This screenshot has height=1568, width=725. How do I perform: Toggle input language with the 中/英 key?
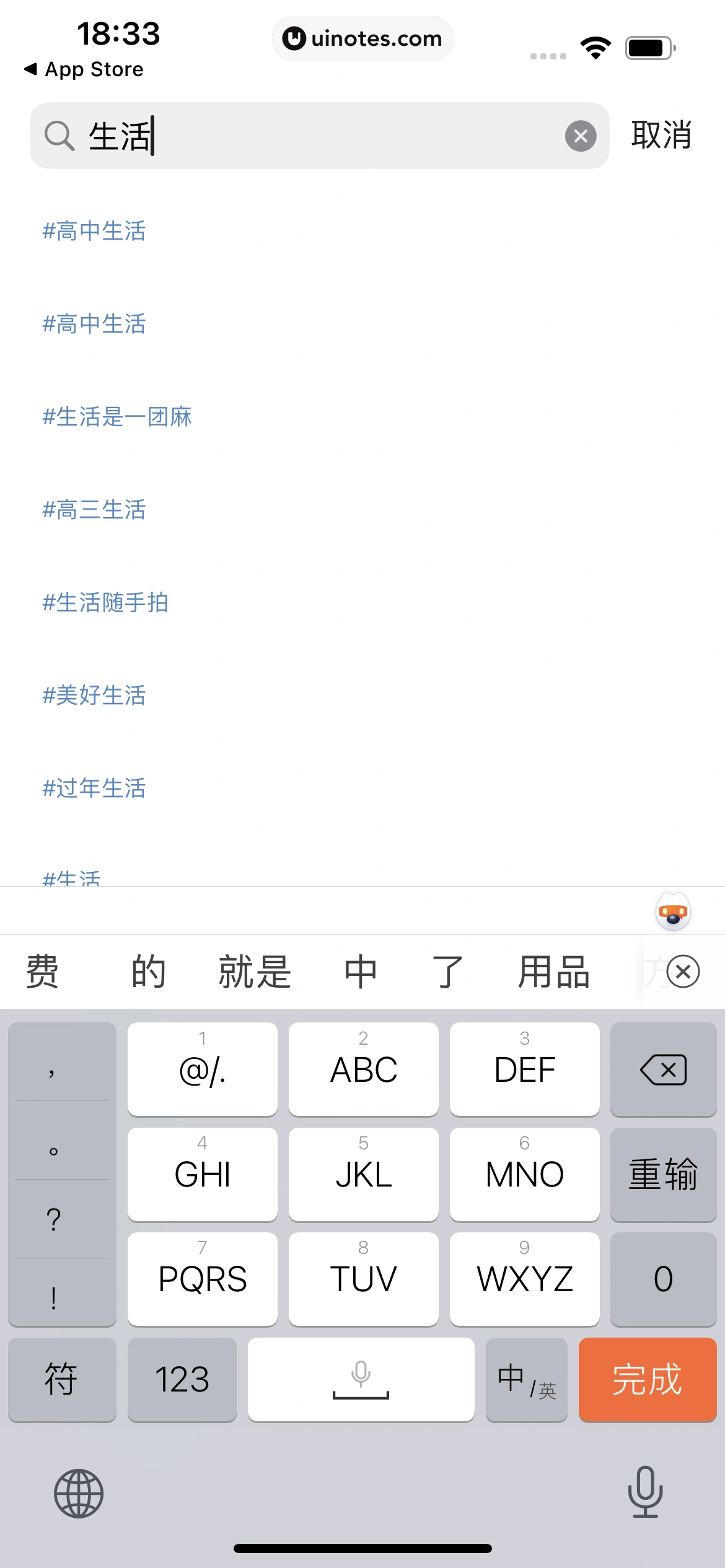pos(526,1379)
